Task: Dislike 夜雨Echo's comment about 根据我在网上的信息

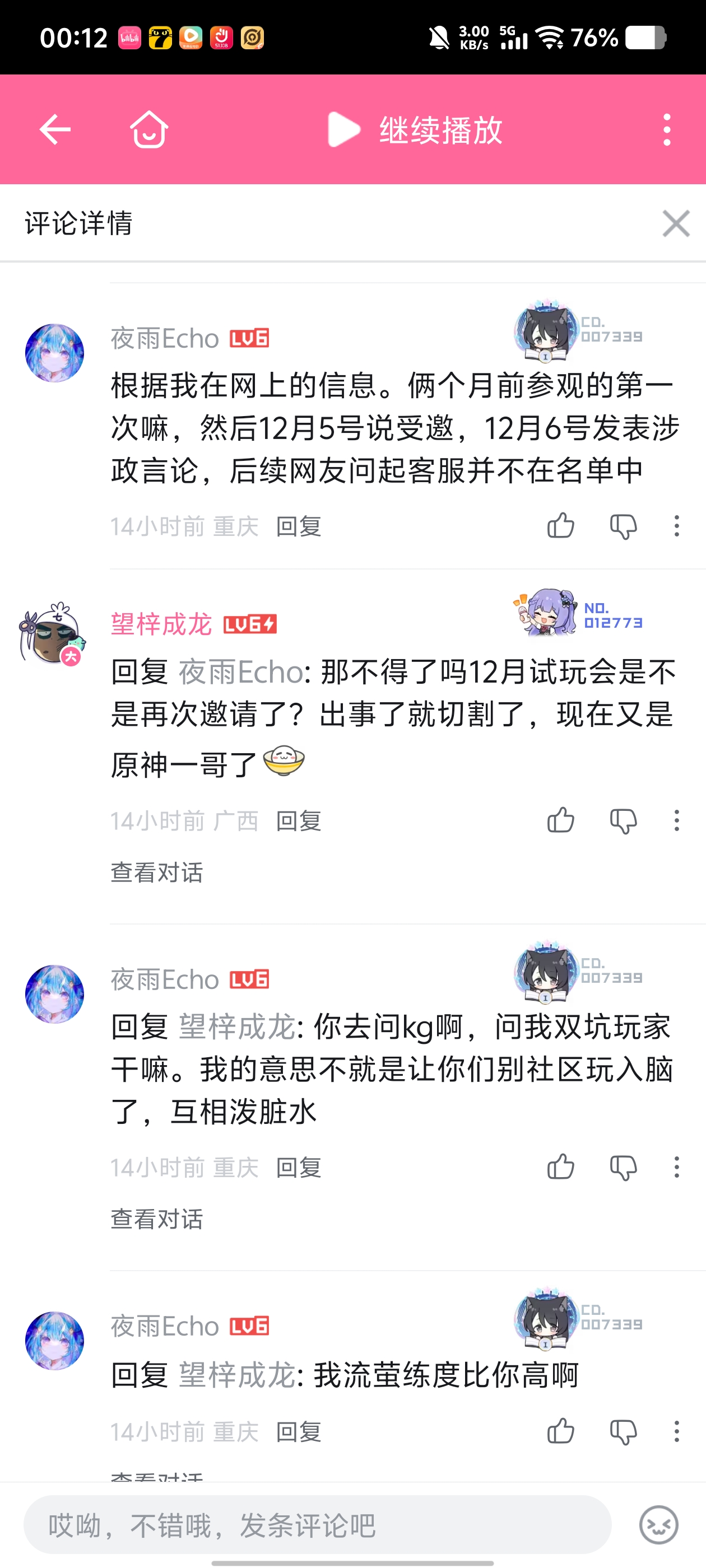Action: point(623,526)
